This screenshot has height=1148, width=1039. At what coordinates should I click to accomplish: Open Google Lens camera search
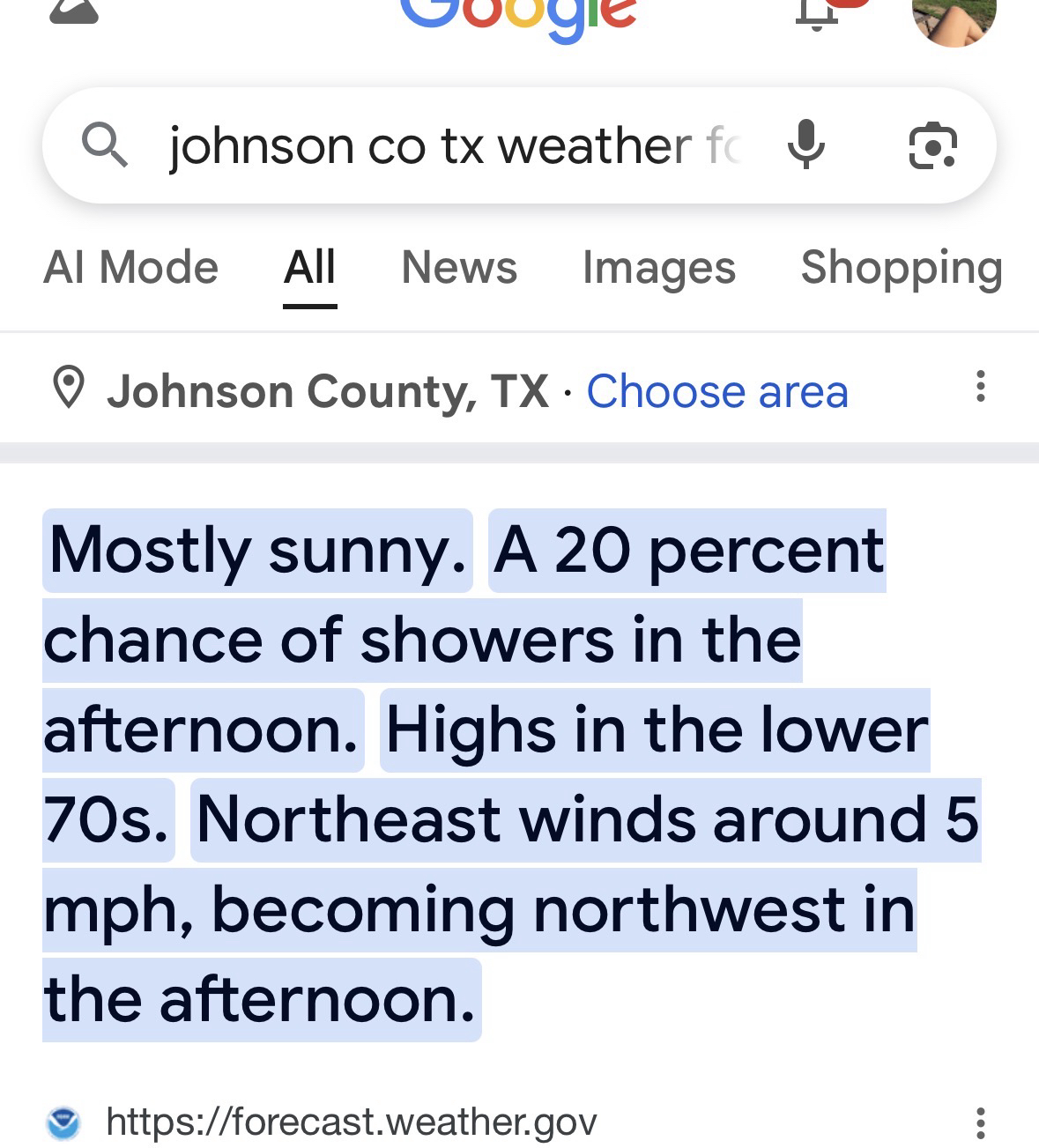pyautogui.click(x=931, y=145)
